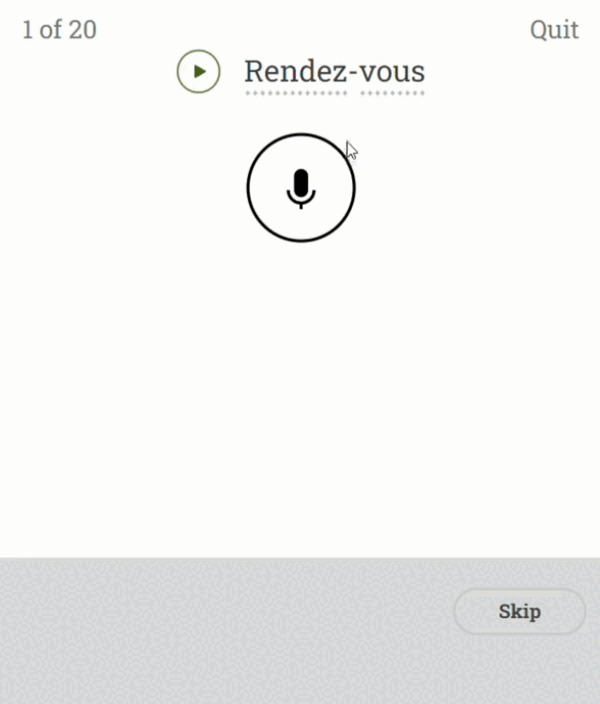Image resolution: width=600 pixels, height=704 pixels.
Task: Show hint for the word Rendez
Action: pos(296,73)
